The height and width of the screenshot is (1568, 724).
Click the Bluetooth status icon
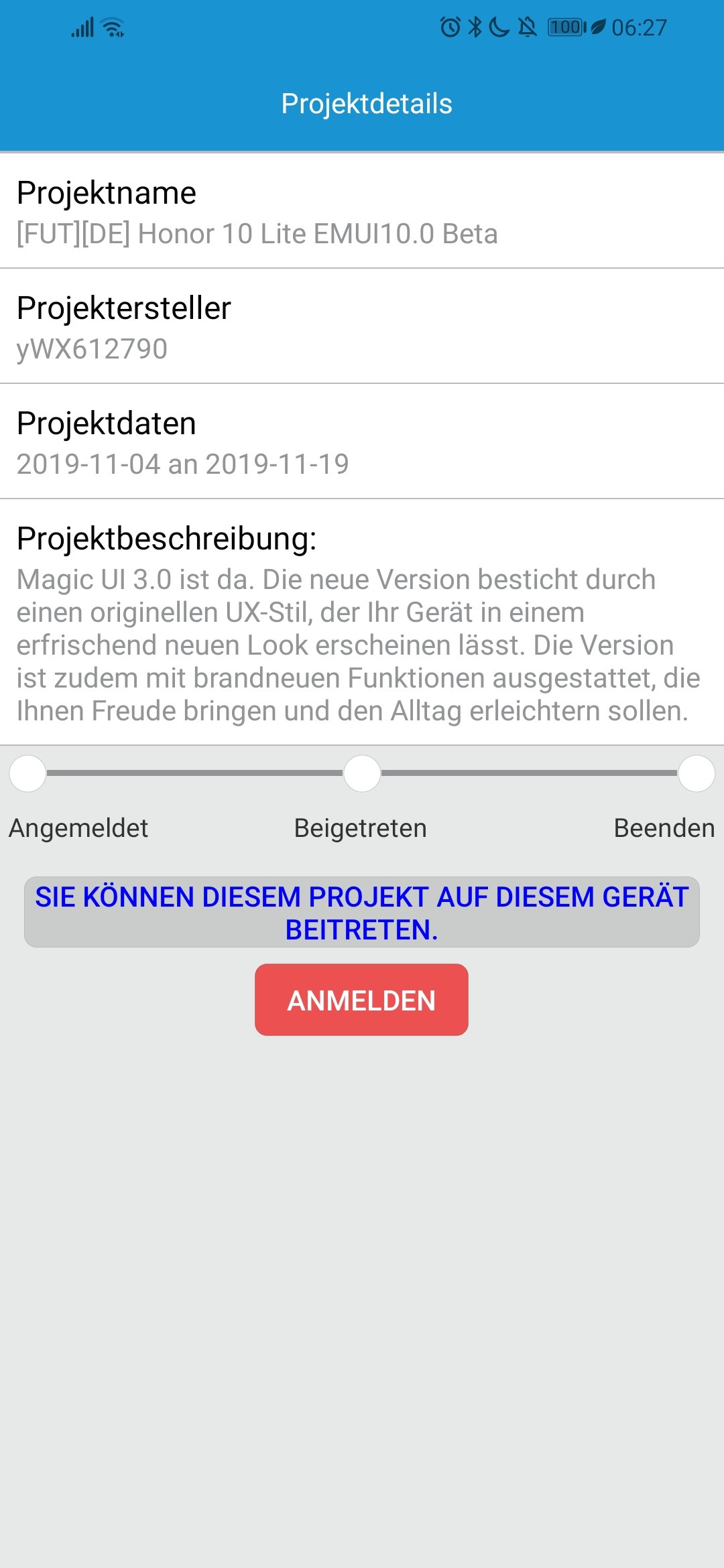[x=475, y=27]
